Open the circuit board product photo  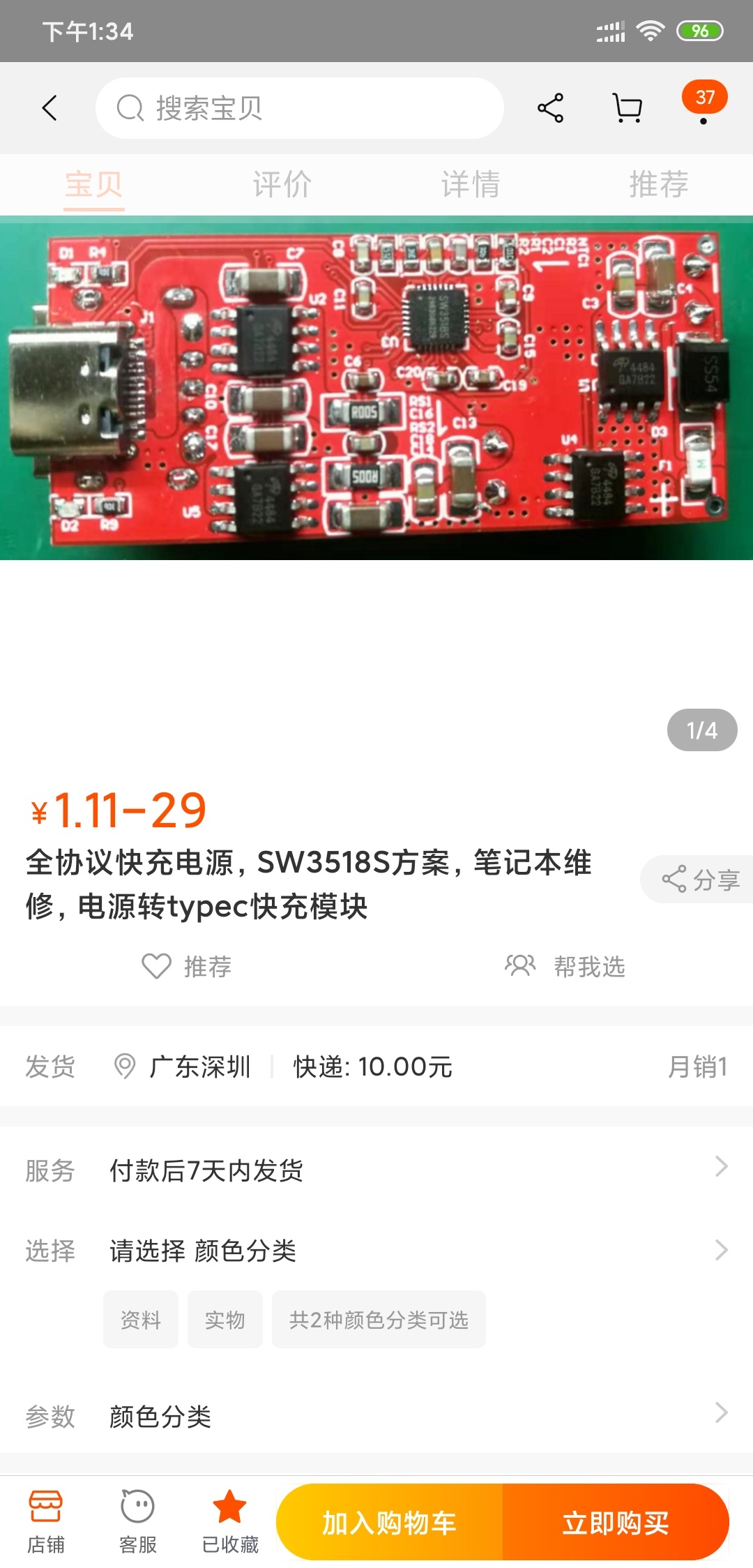376,391
